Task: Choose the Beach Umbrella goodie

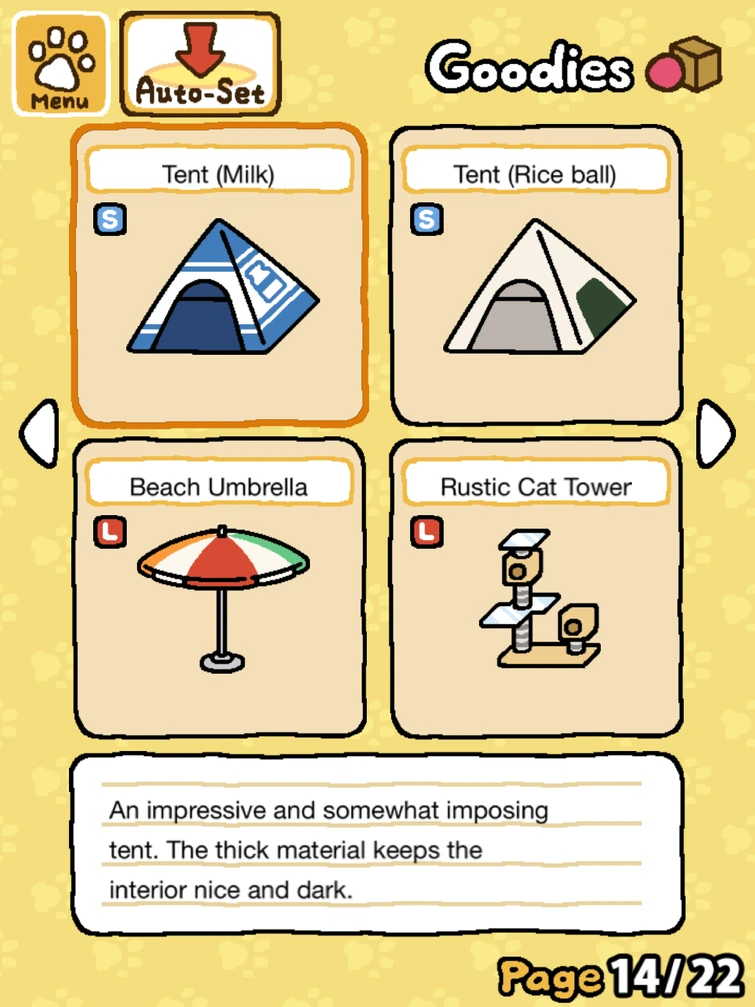Action: click(220, 588)
